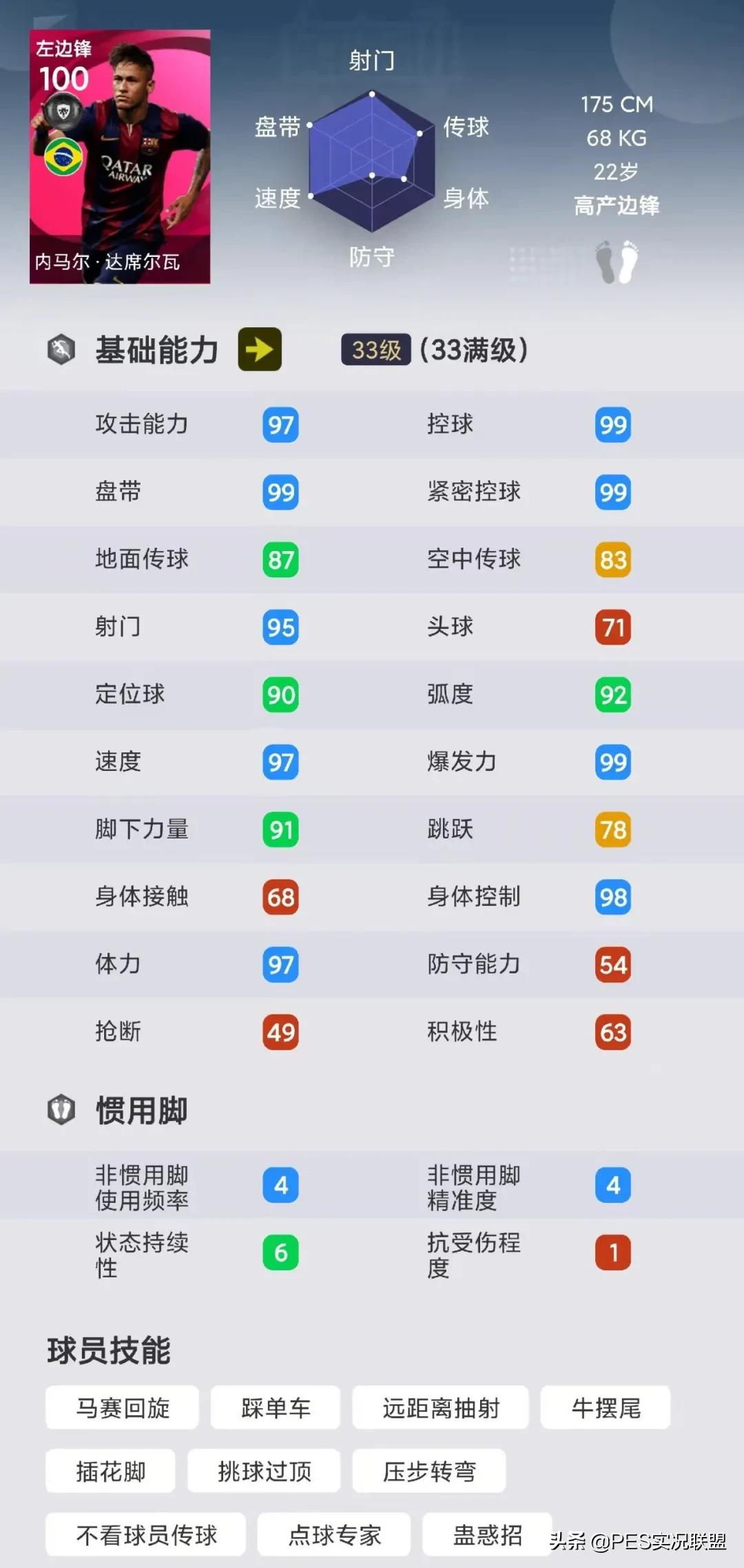The image size is (744, 1568).
Task: Switch to the 左边锋 position label
Action: pyautogui.click(x=65, y=48)
